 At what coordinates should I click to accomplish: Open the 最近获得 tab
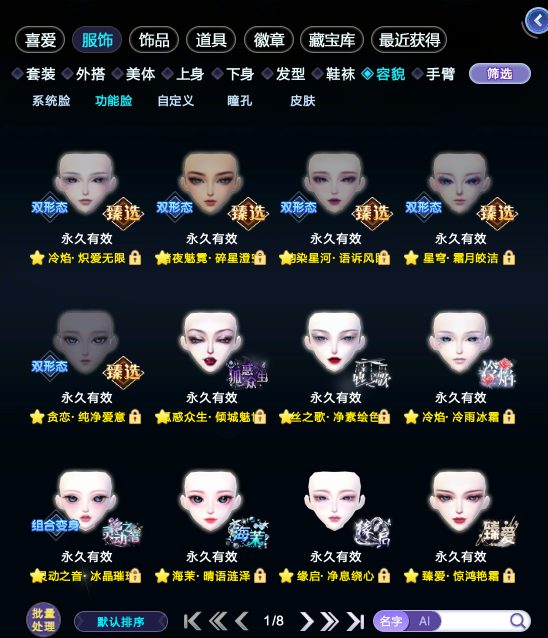pos(409,40)
